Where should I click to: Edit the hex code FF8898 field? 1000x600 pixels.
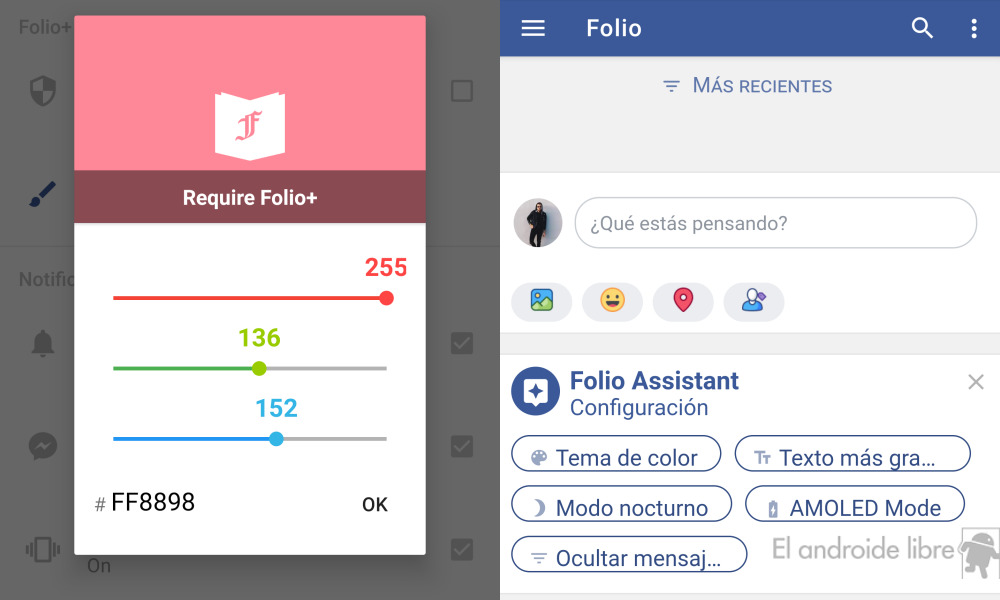(153, 503)
